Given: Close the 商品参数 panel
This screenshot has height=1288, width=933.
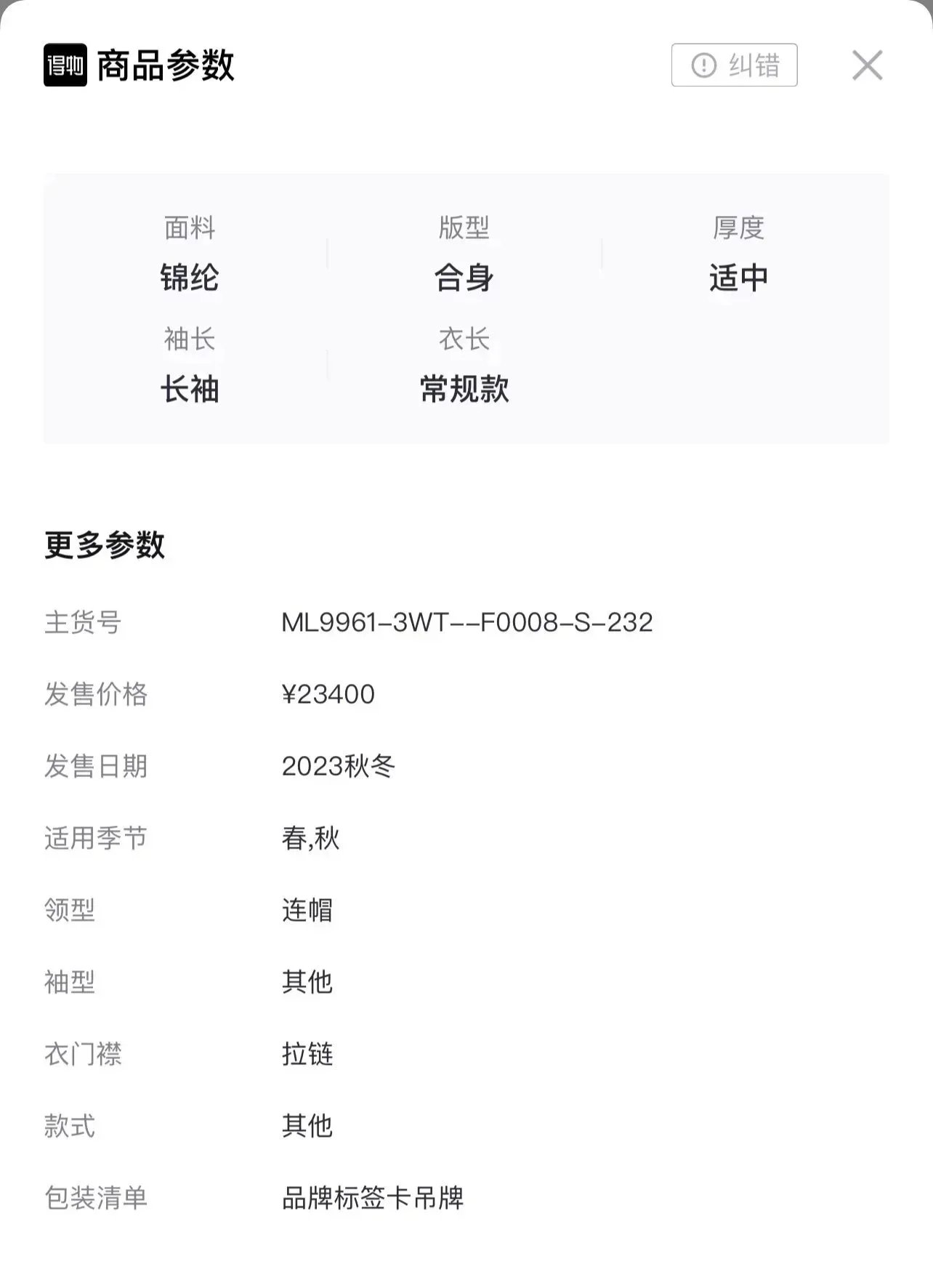Looking at the screenshot, I should [867, 65].
